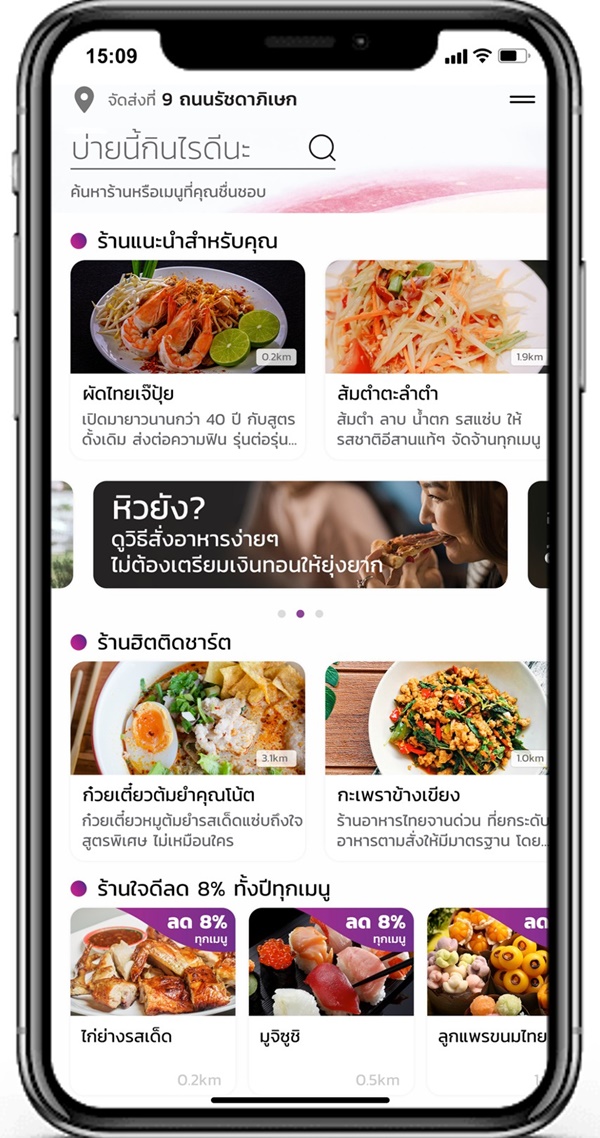
Task: Select the third banner page dot
Action: (x=319, y=614)
